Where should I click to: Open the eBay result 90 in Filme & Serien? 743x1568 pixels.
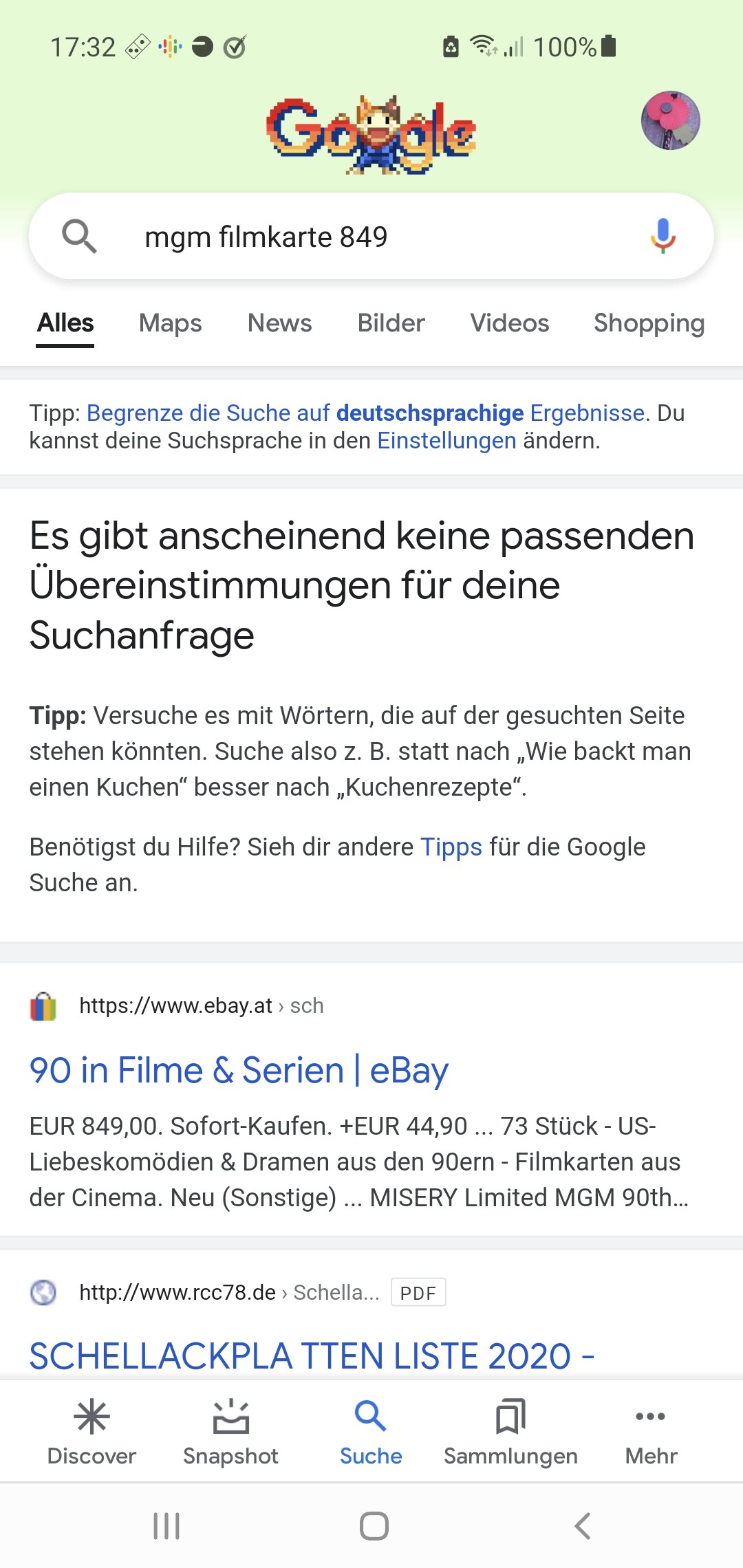[x=239, y=1071]
